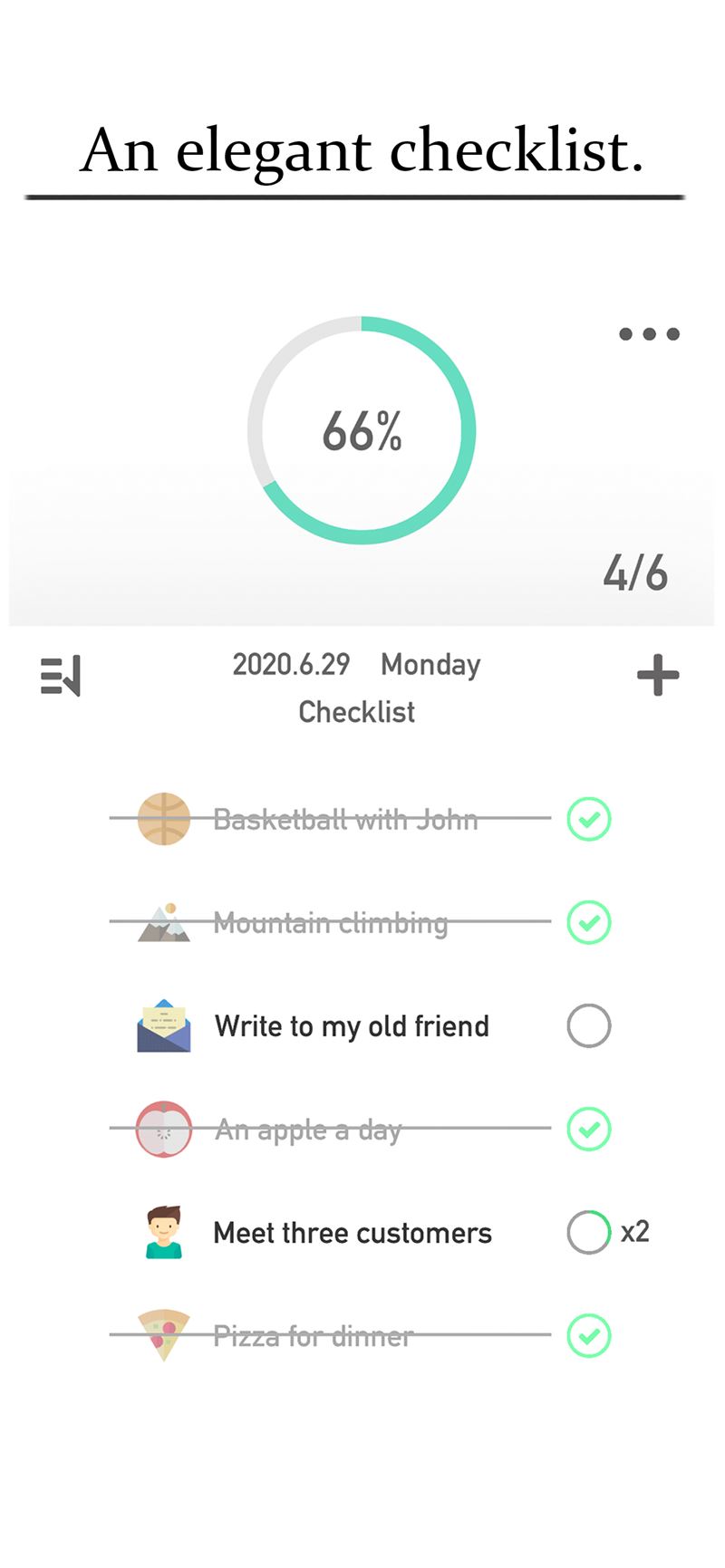Uncheck An apple a day
The image size is (725, 1568).
click(589, 1129)
